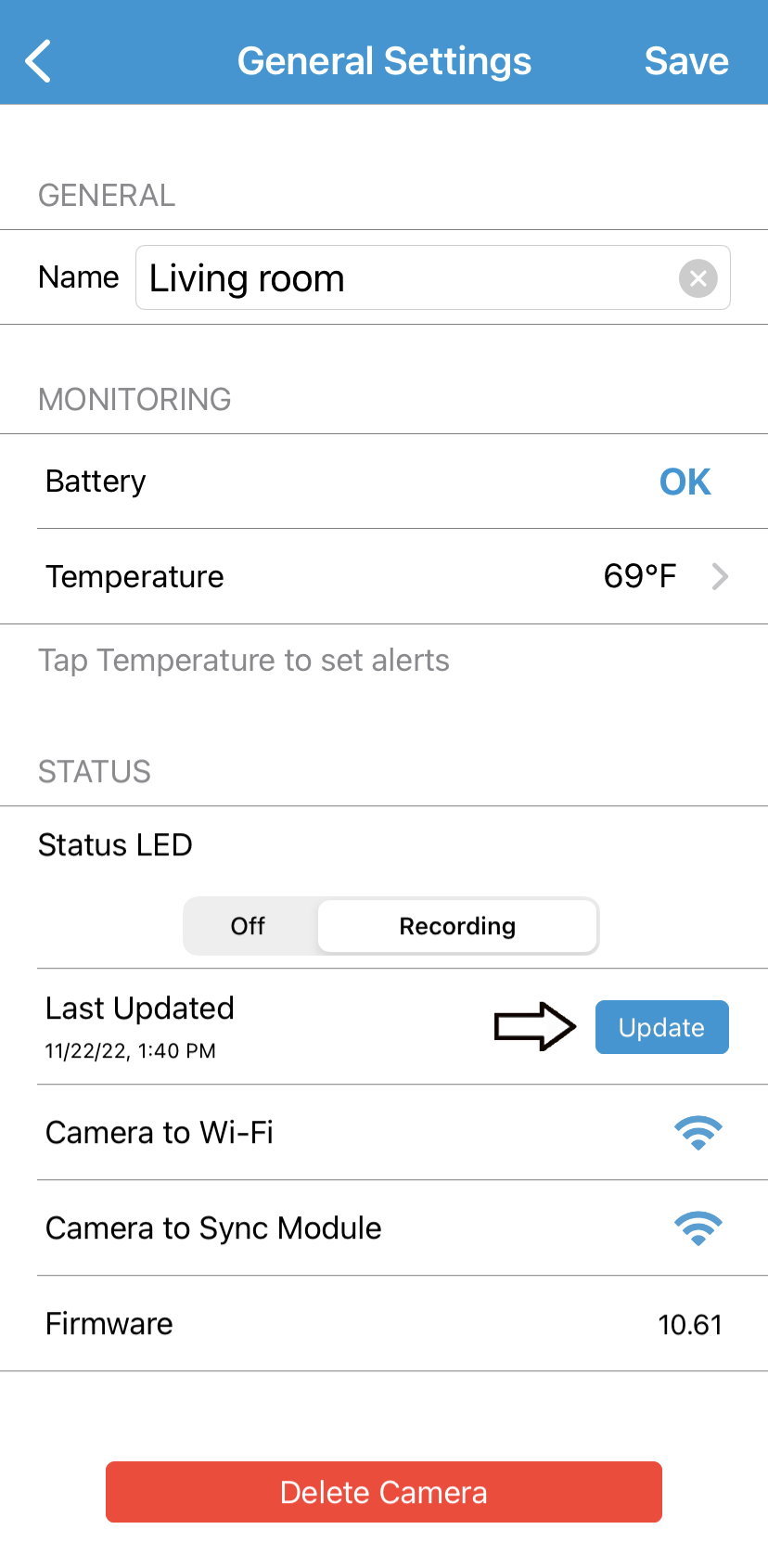
Task: Edit the camera name field
Action: pos(408,278)
